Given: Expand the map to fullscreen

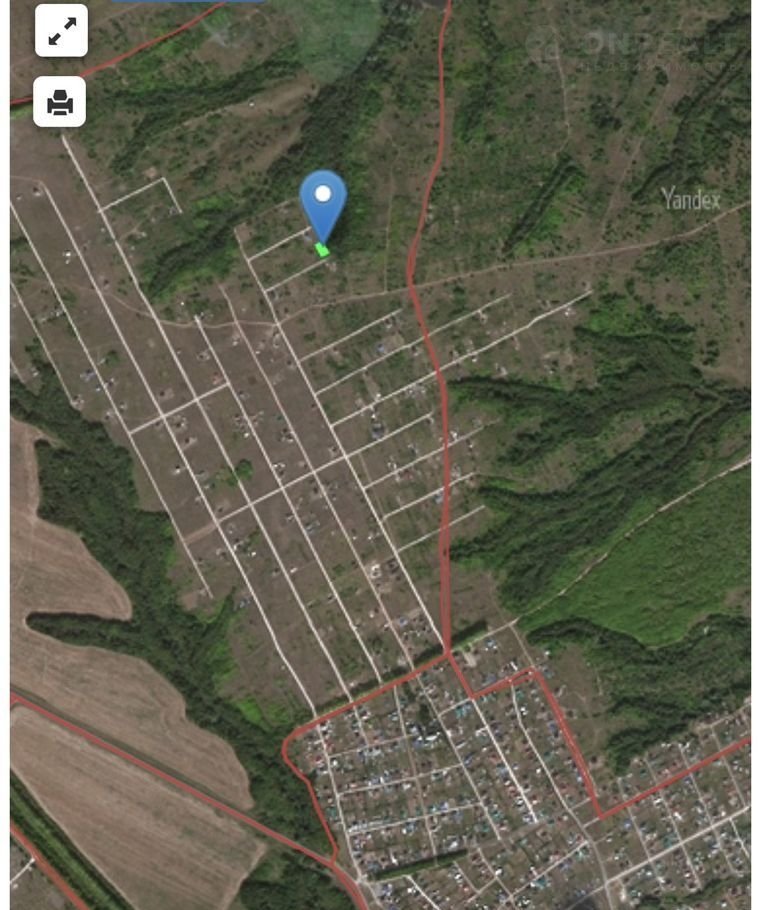Looking at the screenshot, I should [61, 31].
